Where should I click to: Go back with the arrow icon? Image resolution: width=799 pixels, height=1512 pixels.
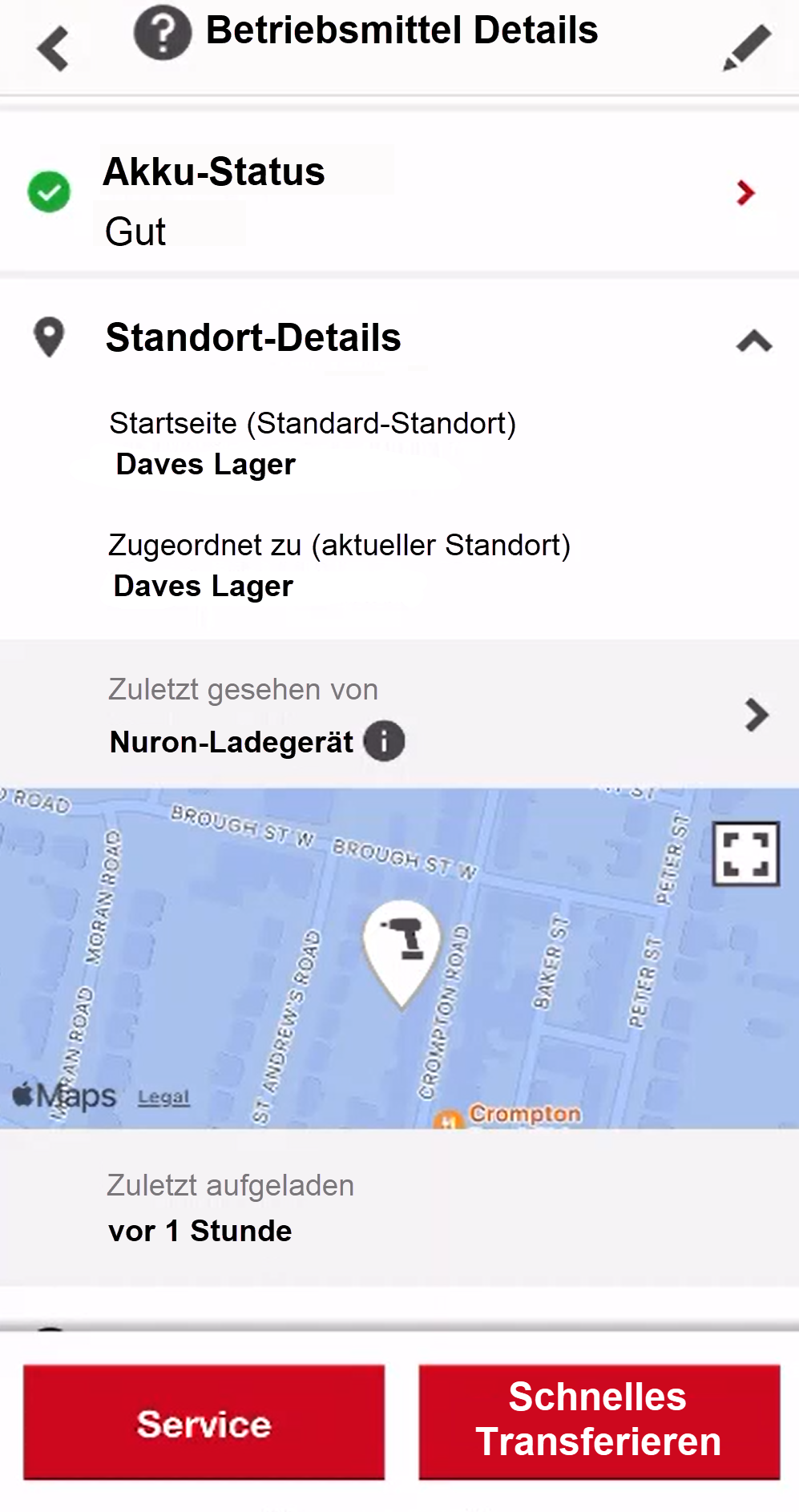tap(53, 48)
